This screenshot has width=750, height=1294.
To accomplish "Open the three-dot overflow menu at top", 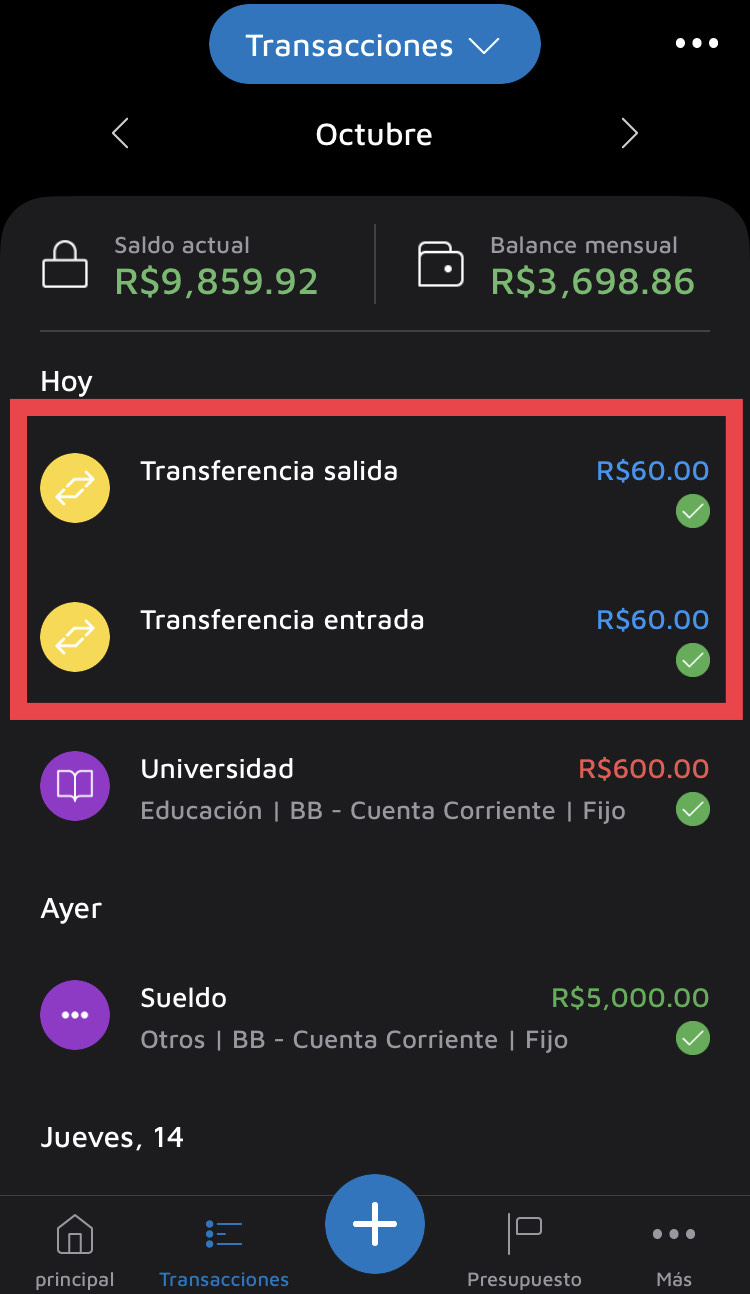I will click(697, 44).
